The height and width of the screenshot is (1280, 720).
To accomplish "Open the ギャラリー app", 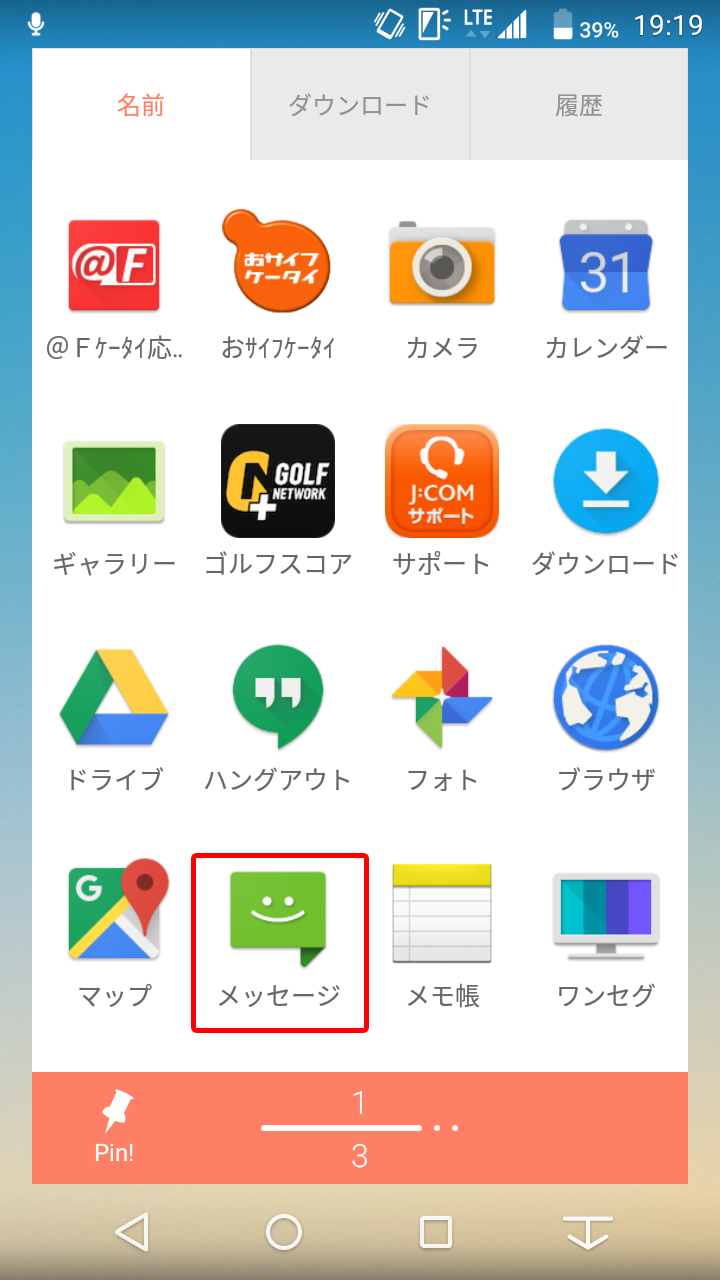I will [114, 482].
